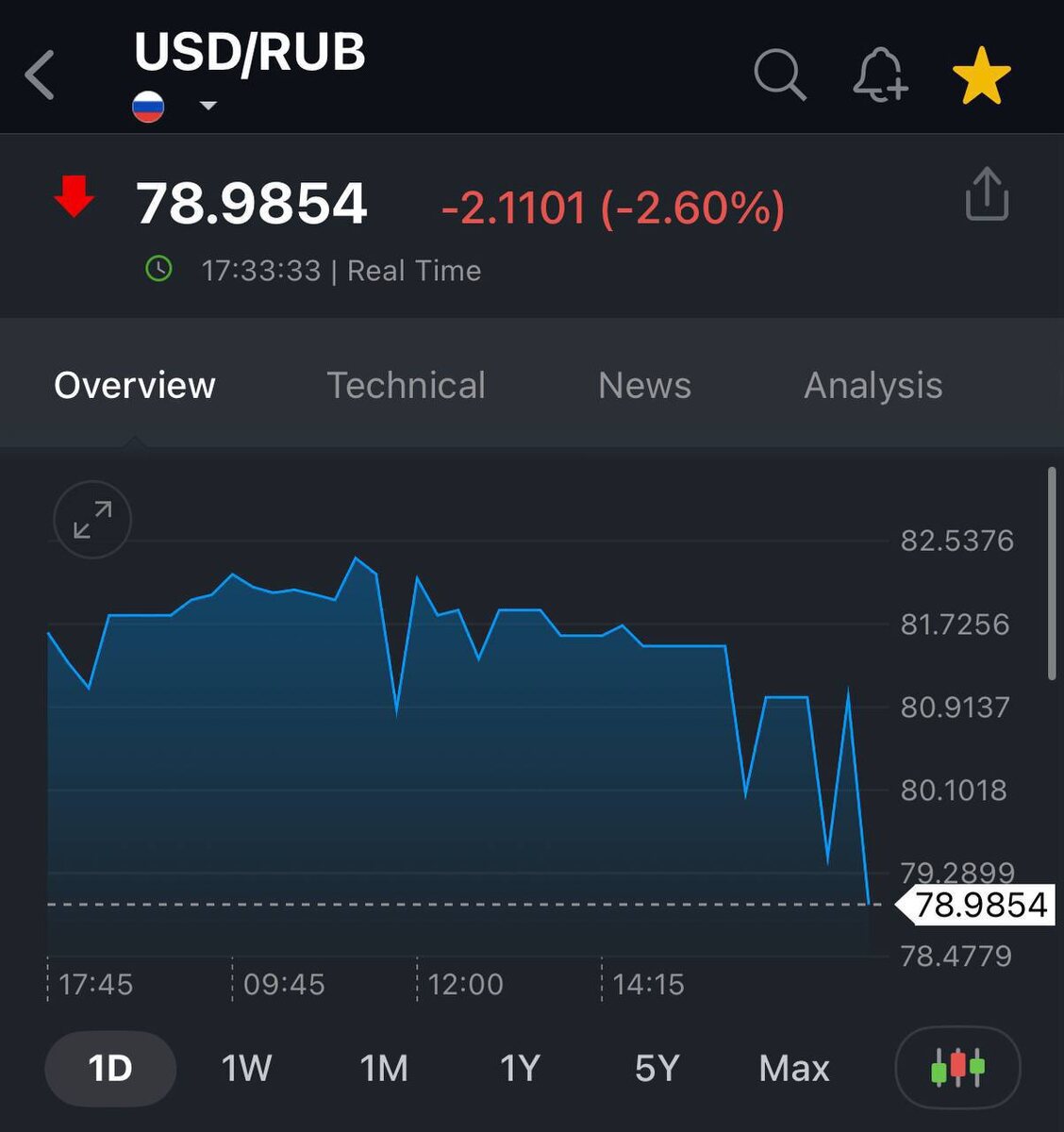This screenshot has width=1064, height=1132.
Task: Choose the 5Y chart range
Action: [x=657, y=1069]
